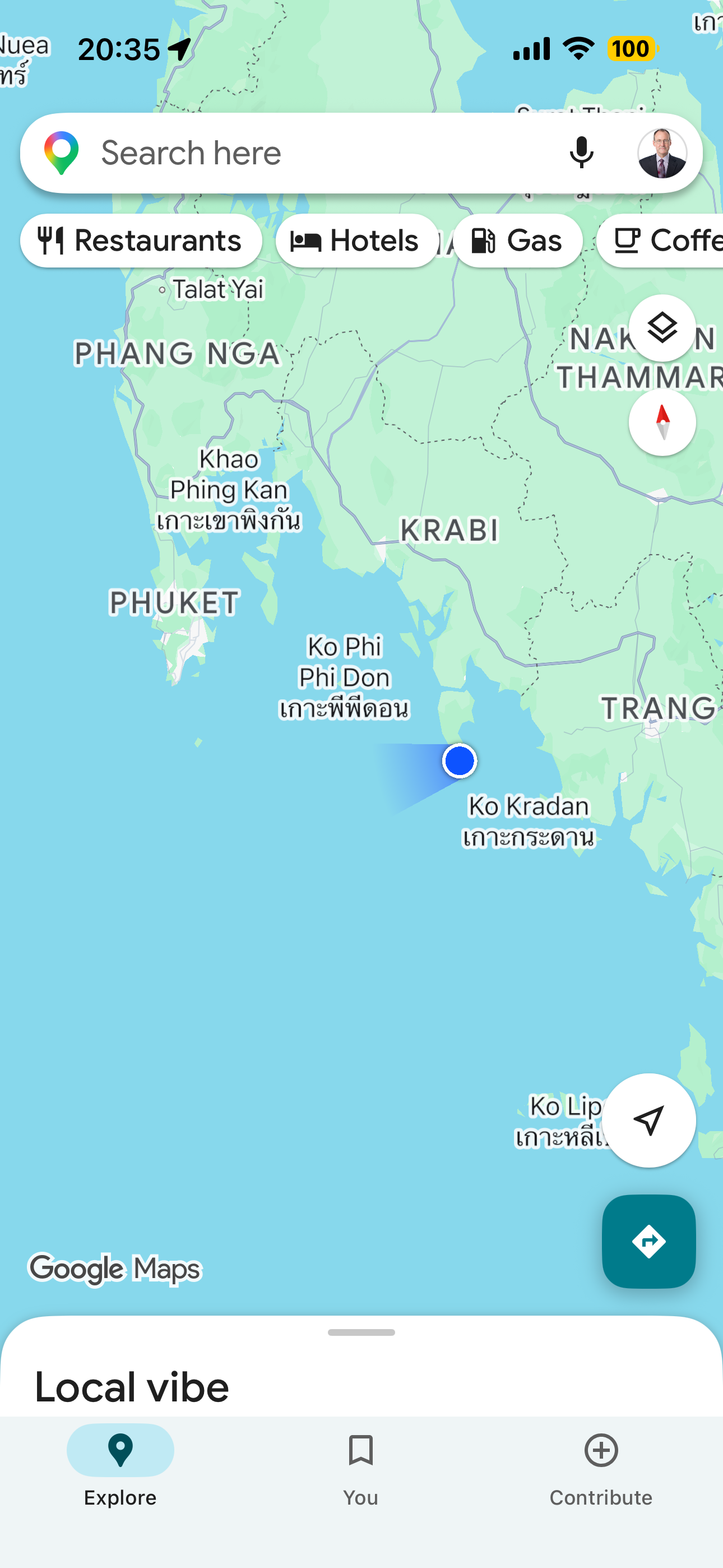Open the map layers button

(661, 328)
